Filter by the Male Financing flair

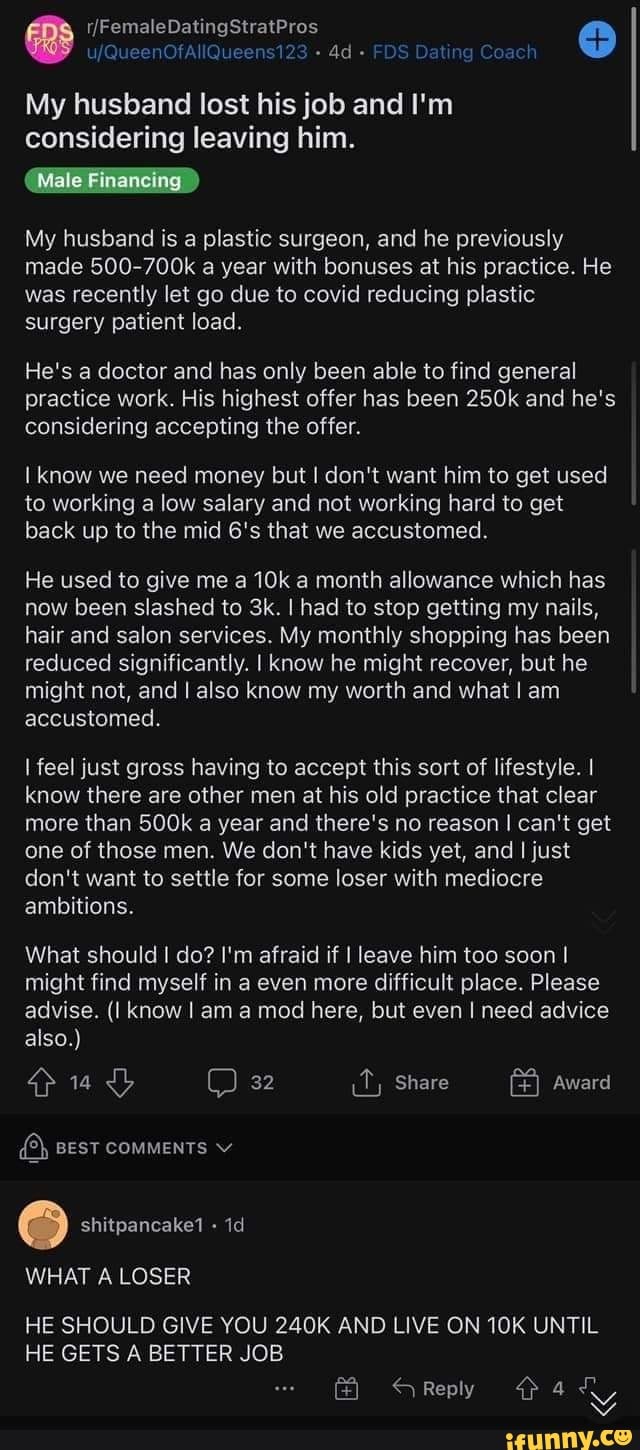[110, 180]
